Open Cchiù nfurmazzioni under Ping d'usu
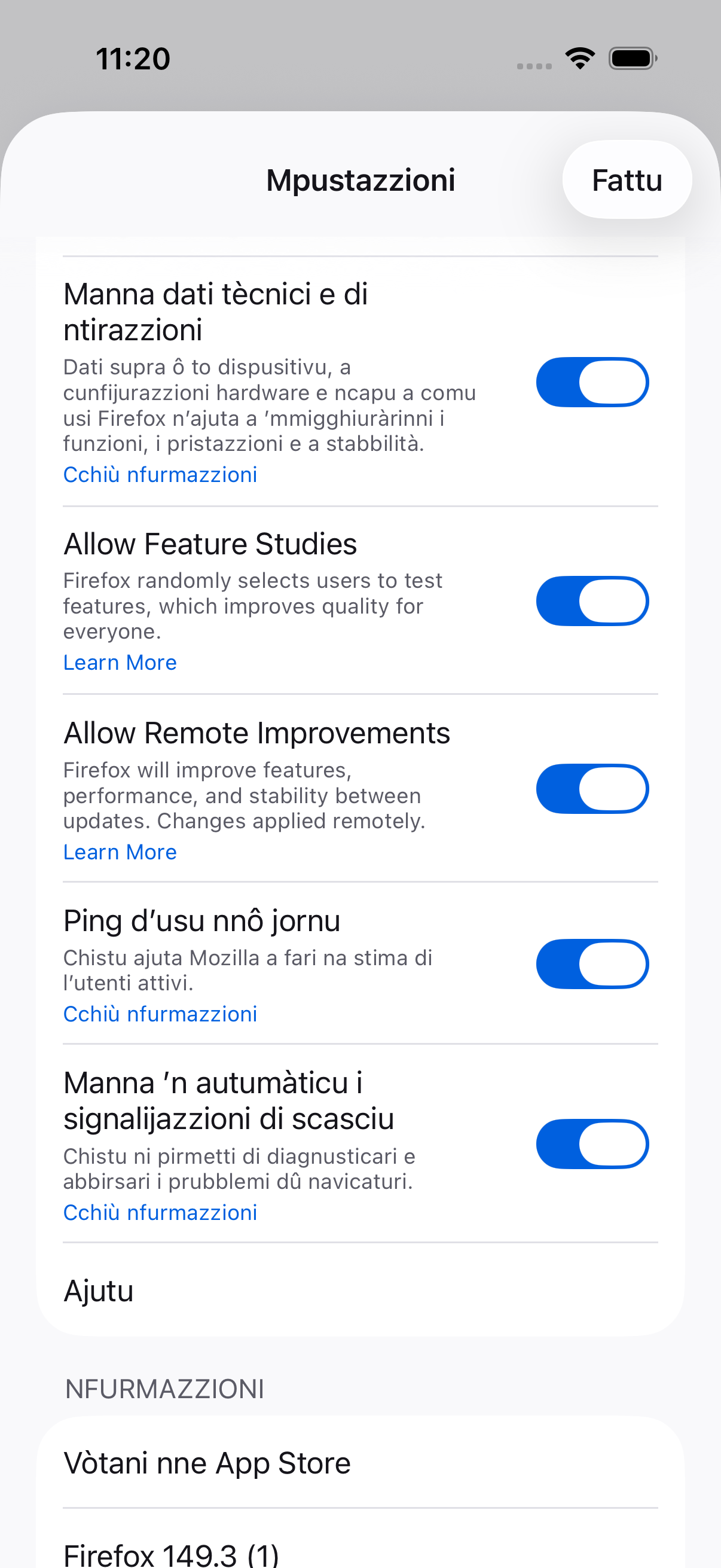 click(160, 1014)
